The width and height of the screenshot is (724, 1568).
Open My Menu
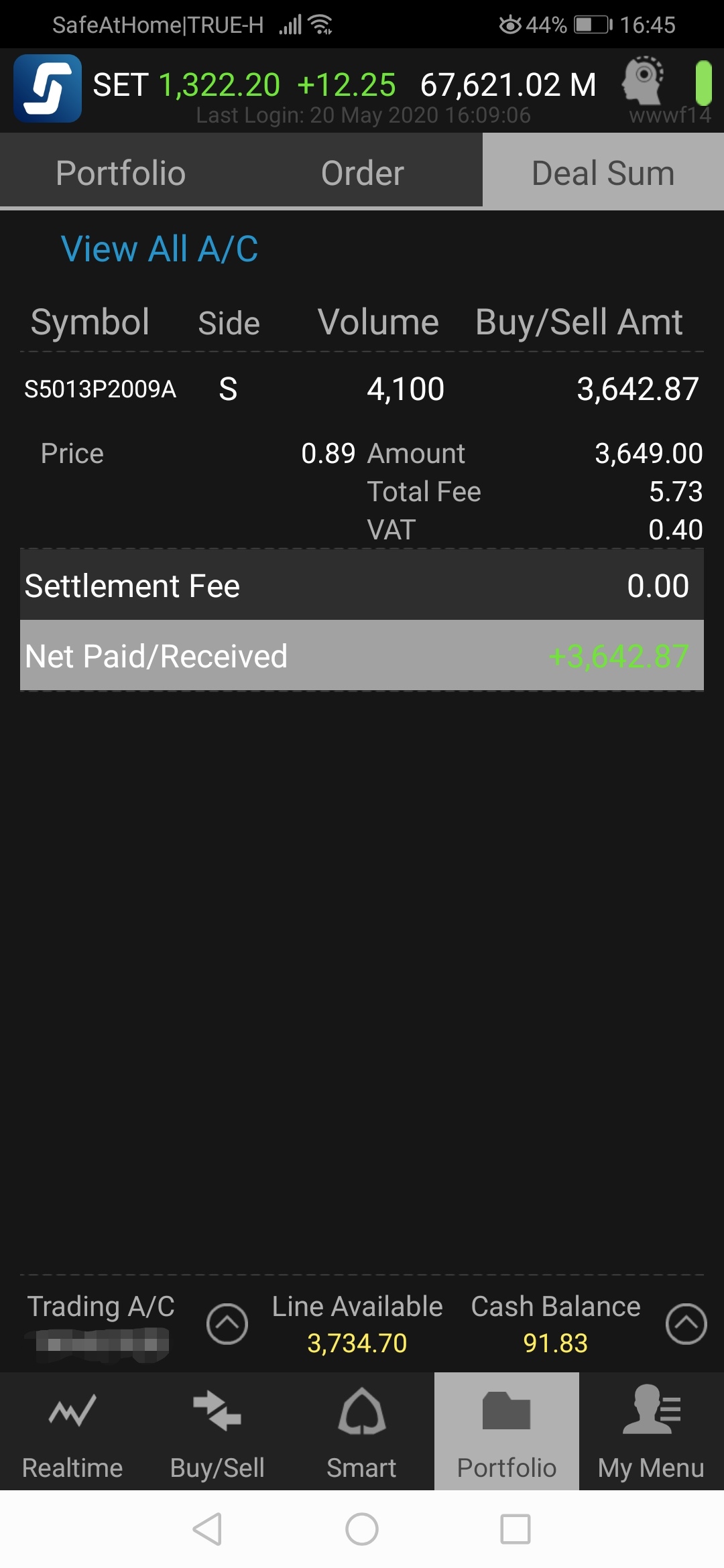coord(651,1432)
